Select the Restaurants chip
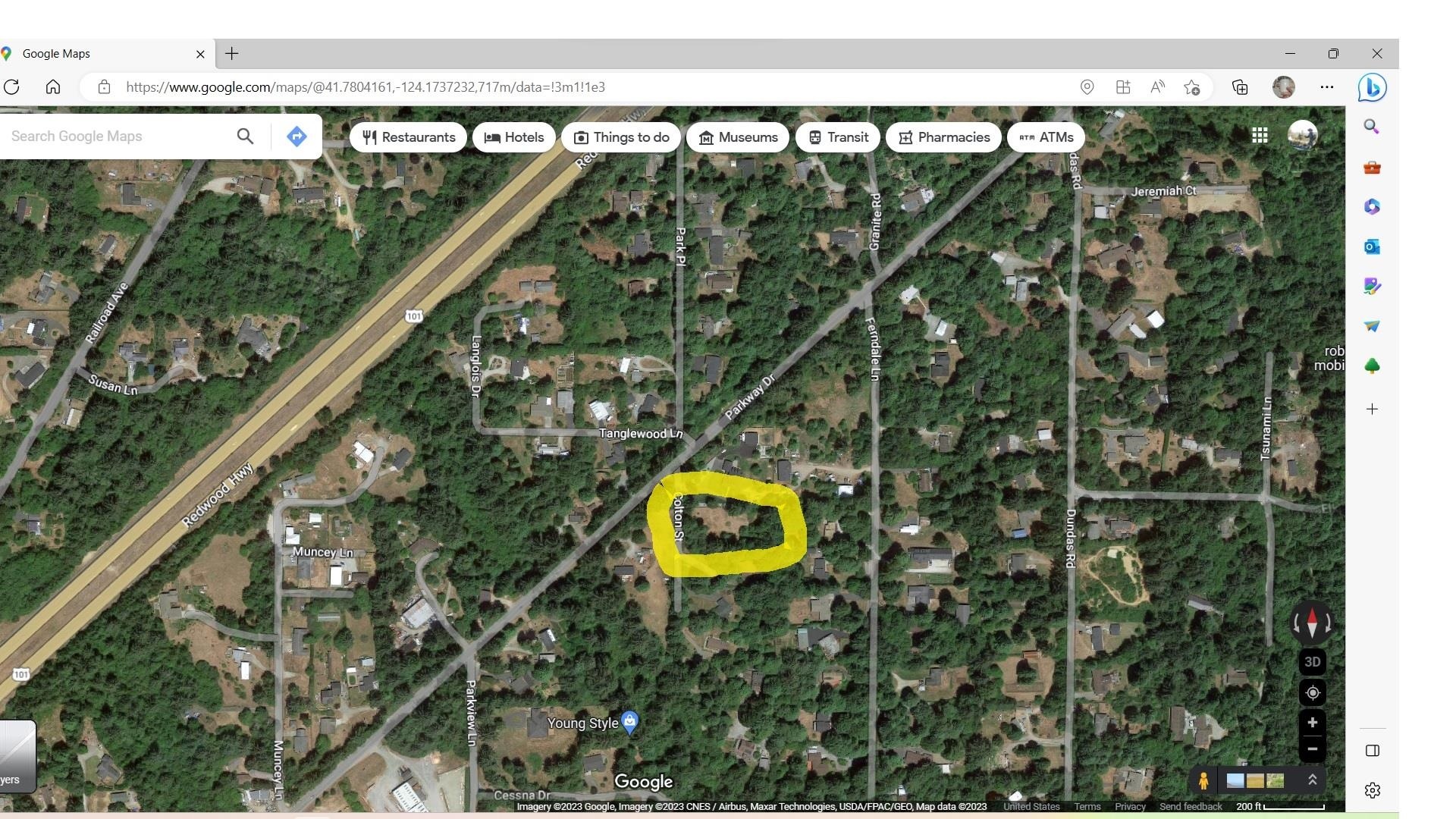 (x=409, y=137)
